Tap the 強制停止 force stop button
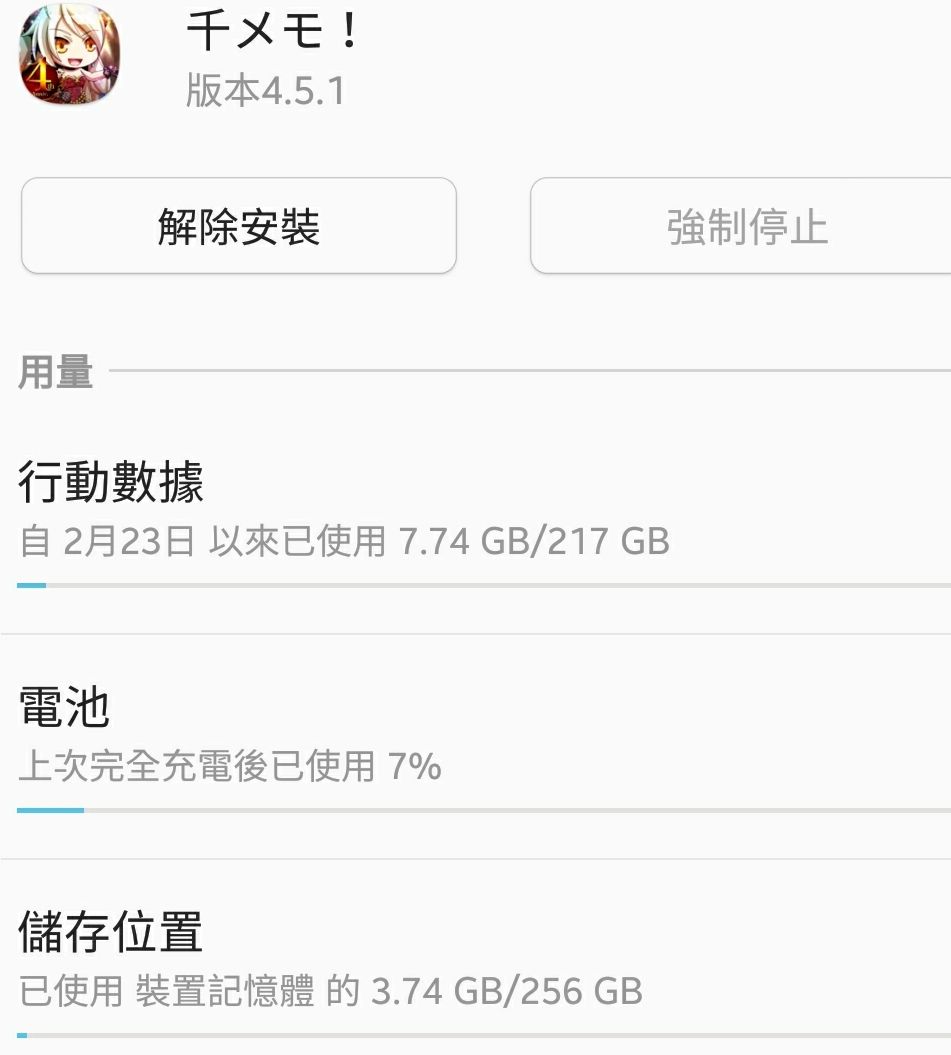This screenshot has width=951, height=1055. click(740, 225)
